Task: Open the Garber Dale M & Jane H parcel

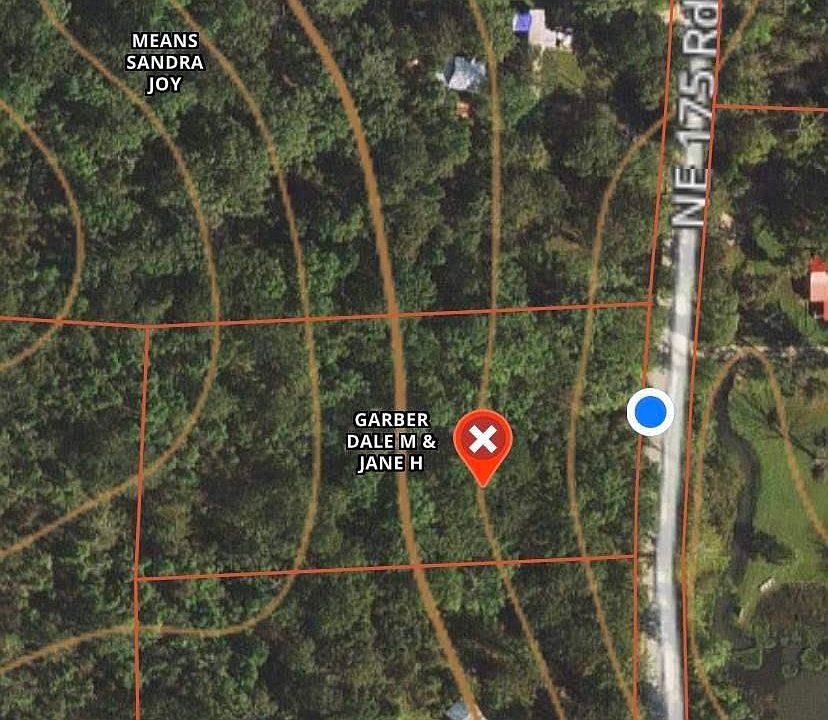Action: pos(391,441)
